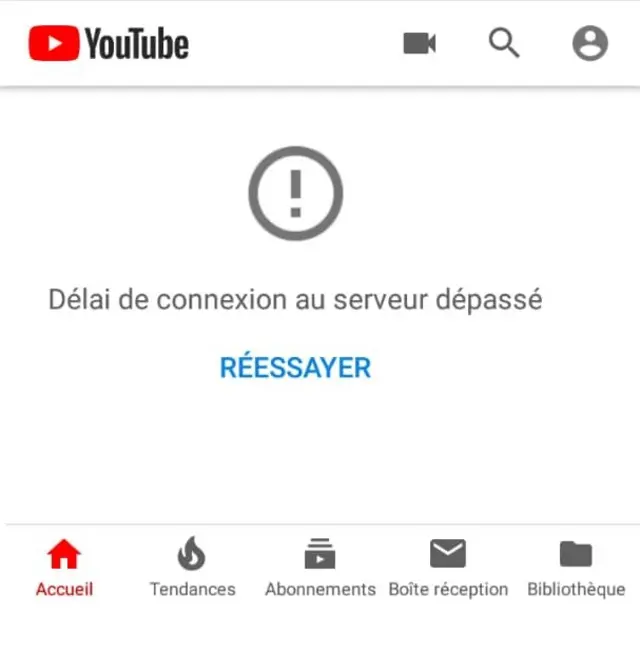
Task: Go to the Accueil tab
Action: click(x=64, y=567)
